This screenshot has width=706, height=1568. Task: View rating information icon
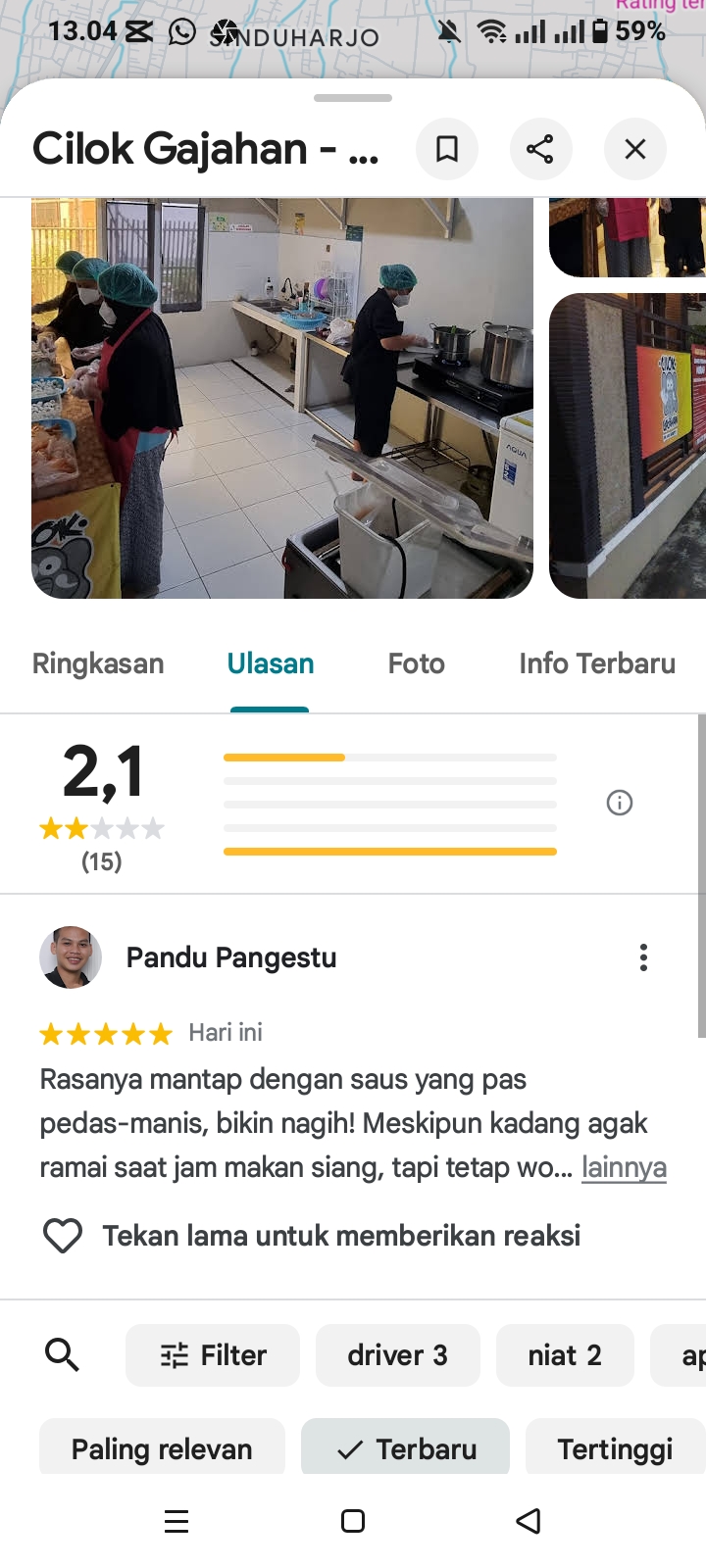(x=620, y=803)
